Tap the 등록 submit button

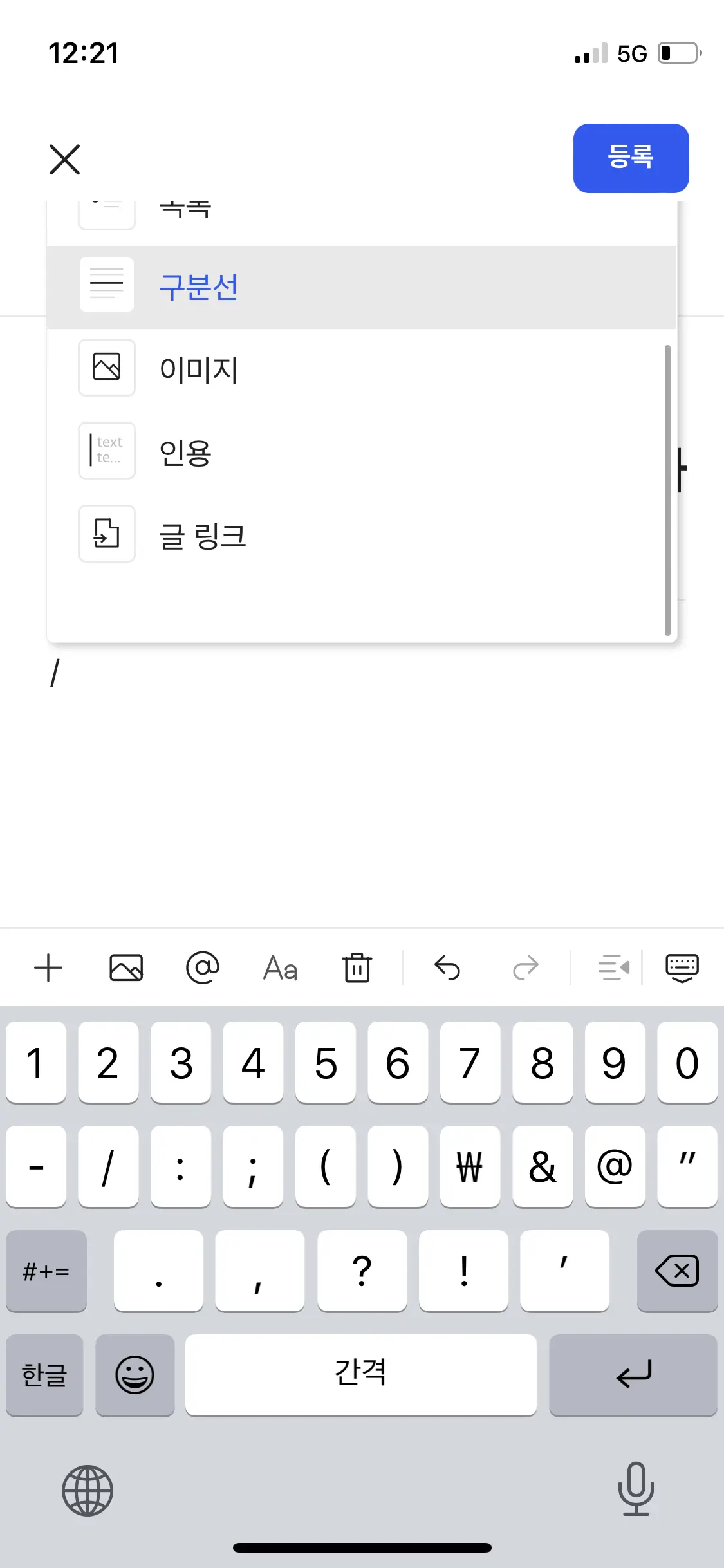pyautogui.click(x=631, y=158)
